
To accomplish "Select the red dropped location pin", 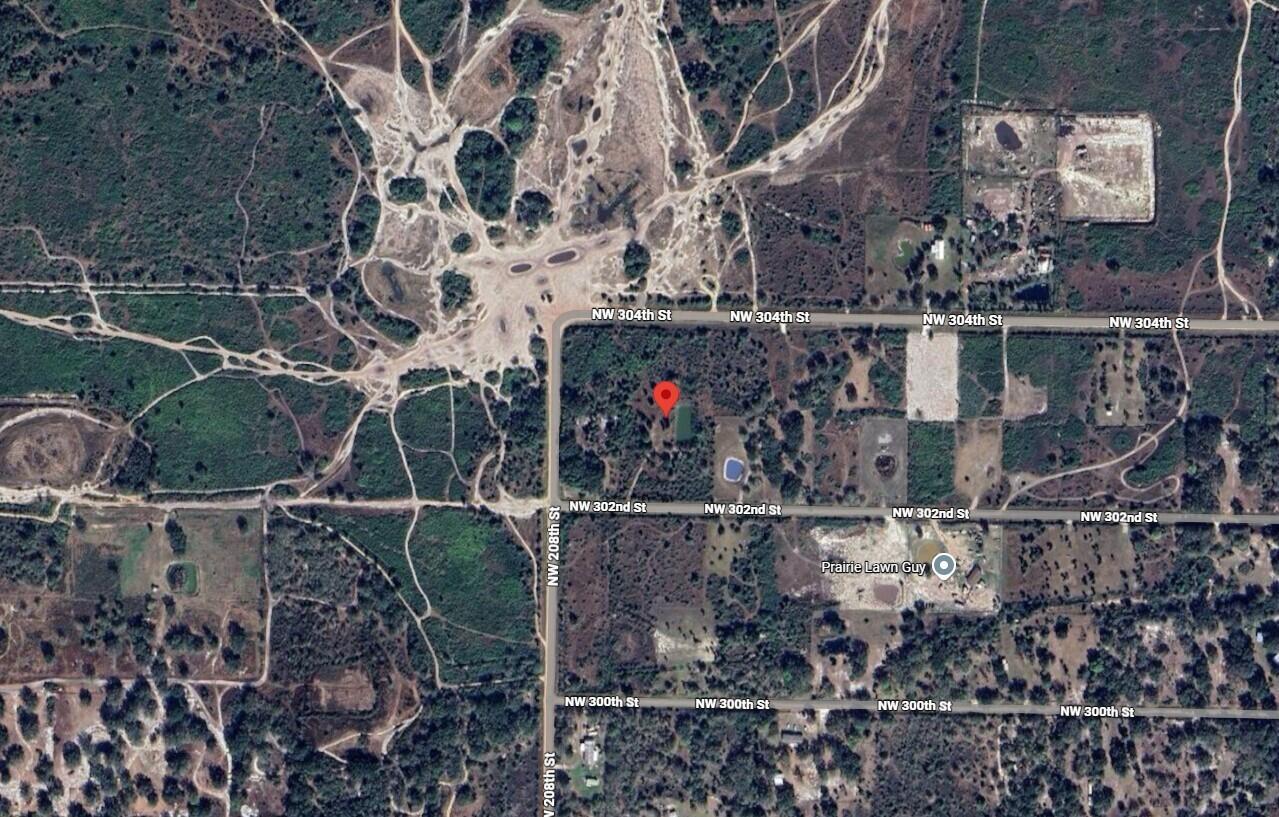I will (x=666, y=398).
